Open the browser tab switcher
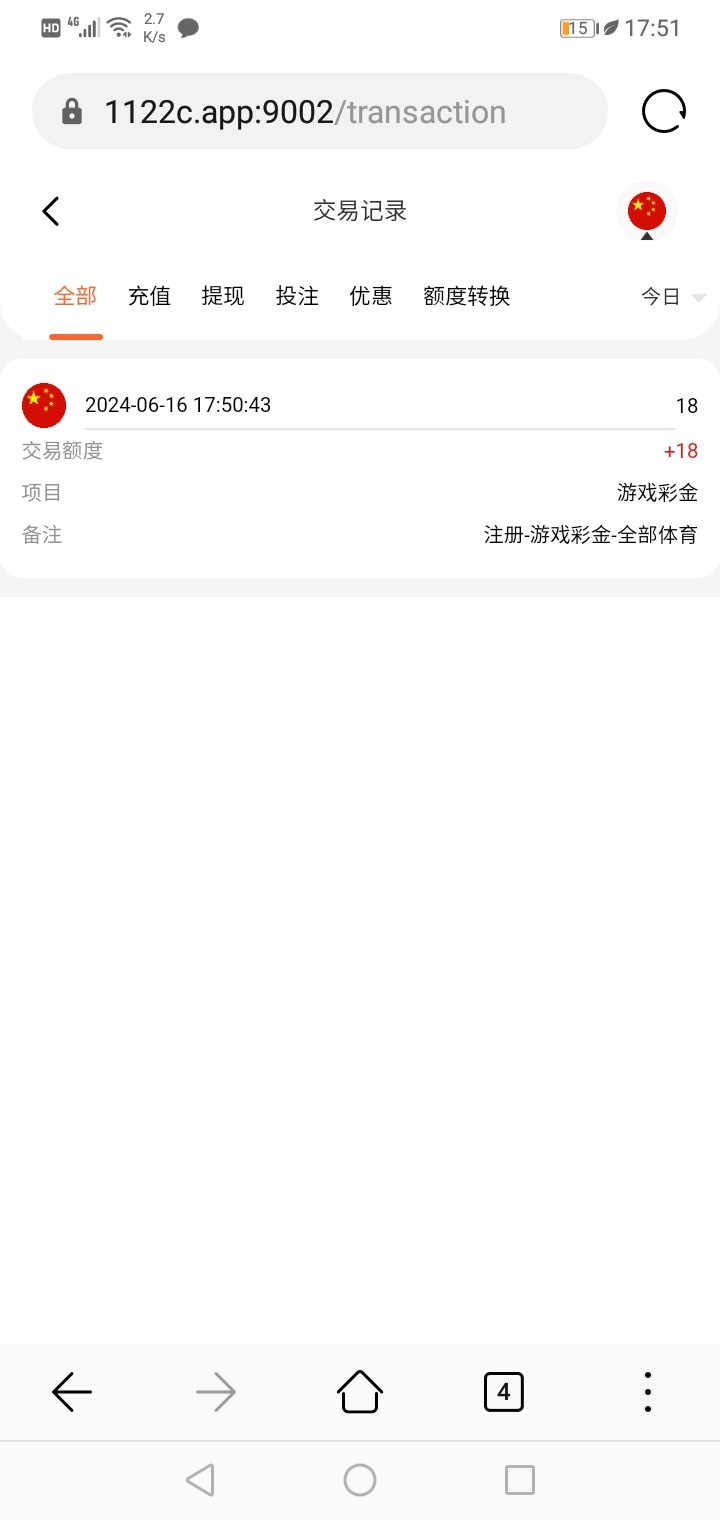Viewport: 720px width, 1520px height. (504, 1391)
